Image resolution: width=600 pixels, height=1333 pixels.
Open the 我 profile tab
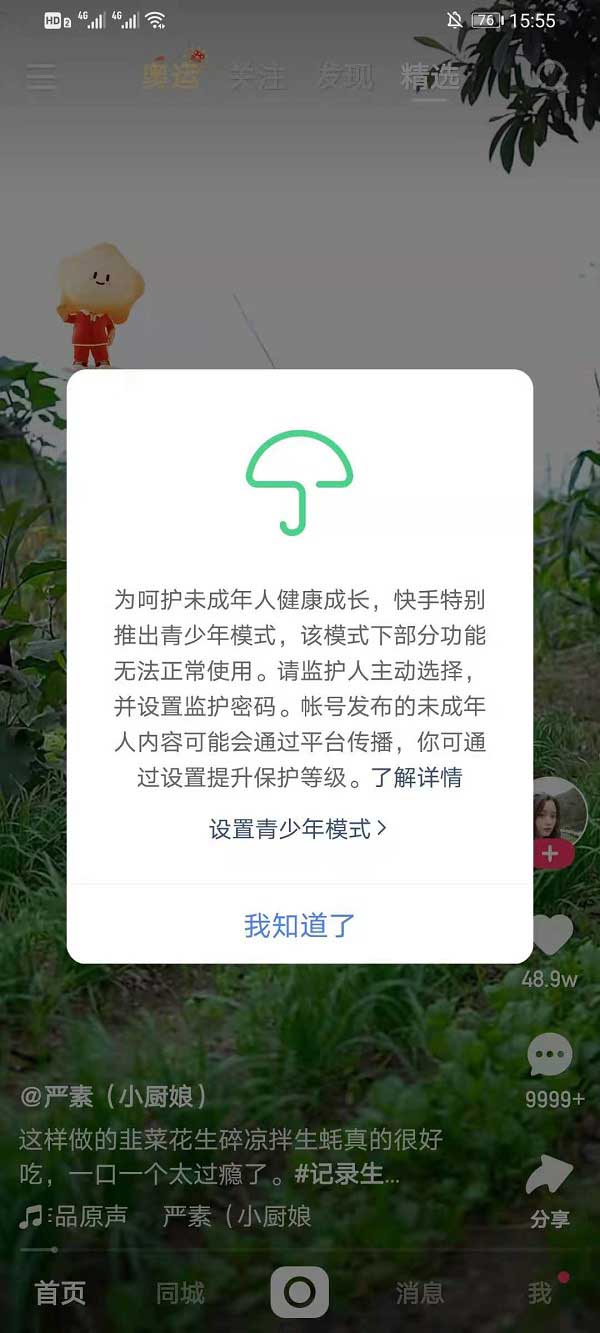(540, 1293)
